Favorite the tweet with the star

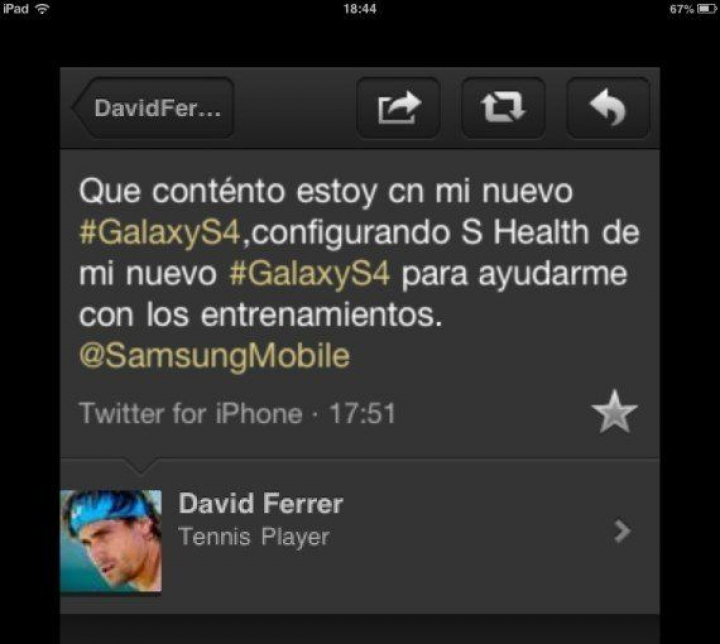(x=614, y=412)
